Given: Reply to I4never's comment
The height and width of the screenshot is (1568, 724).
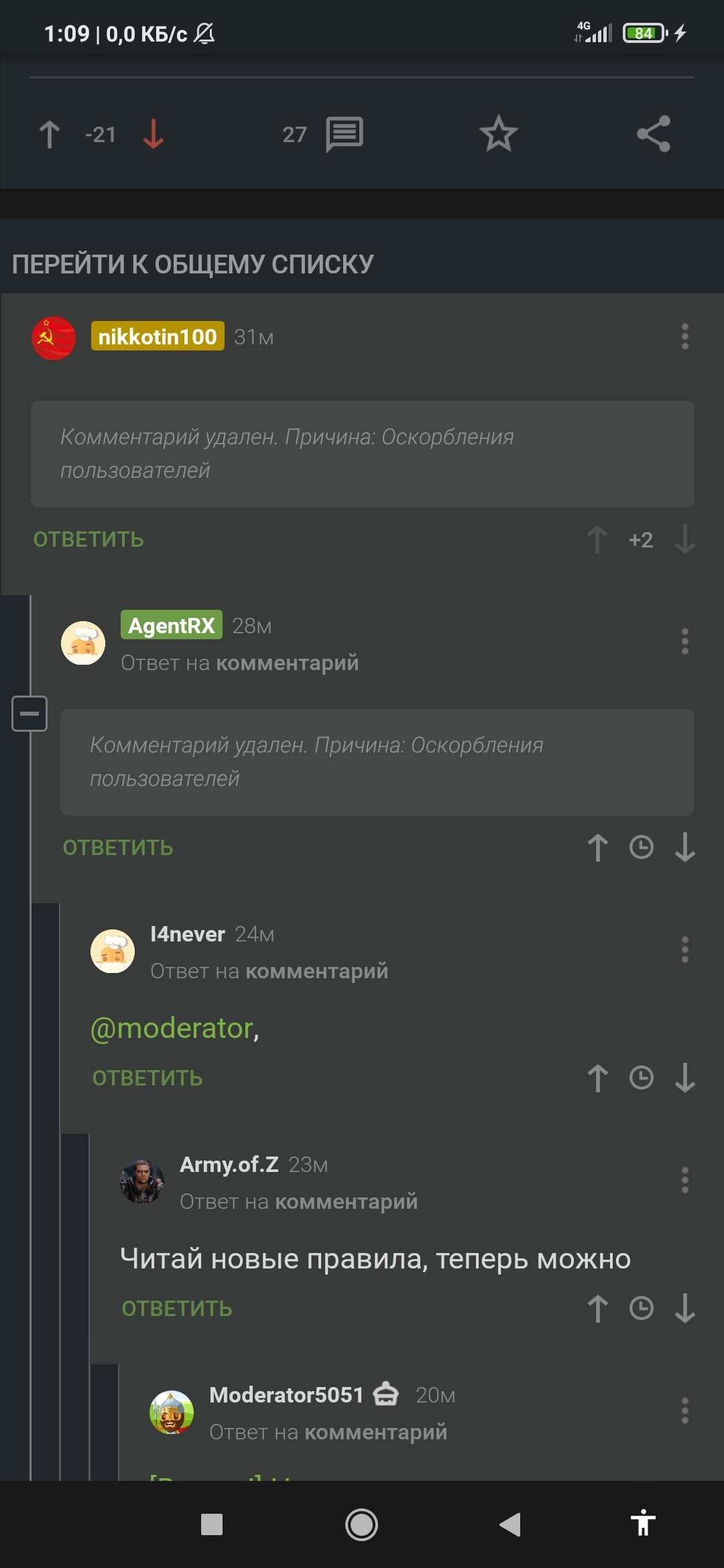Looking at the screenshot, I should [147, 1078].
